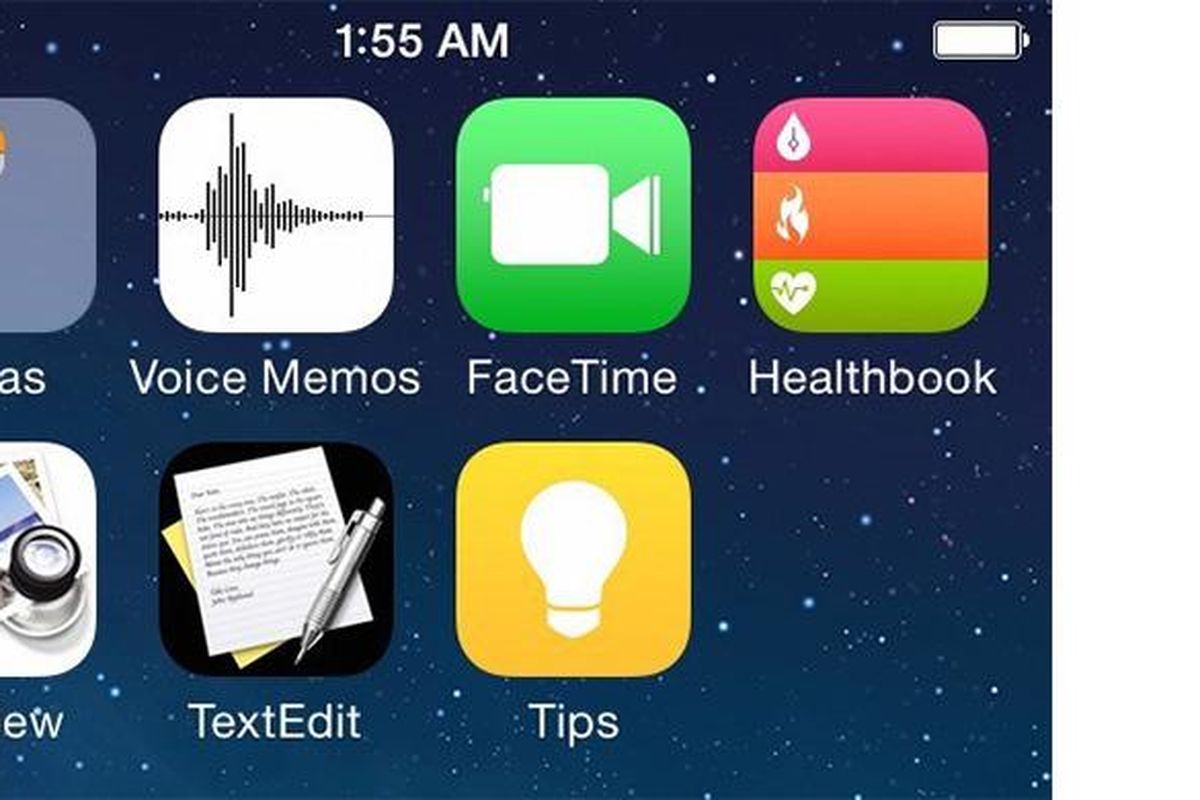Open the partially visible Preview app
The height and width of the screenshot is (800, 1200).
coord(45,560)
